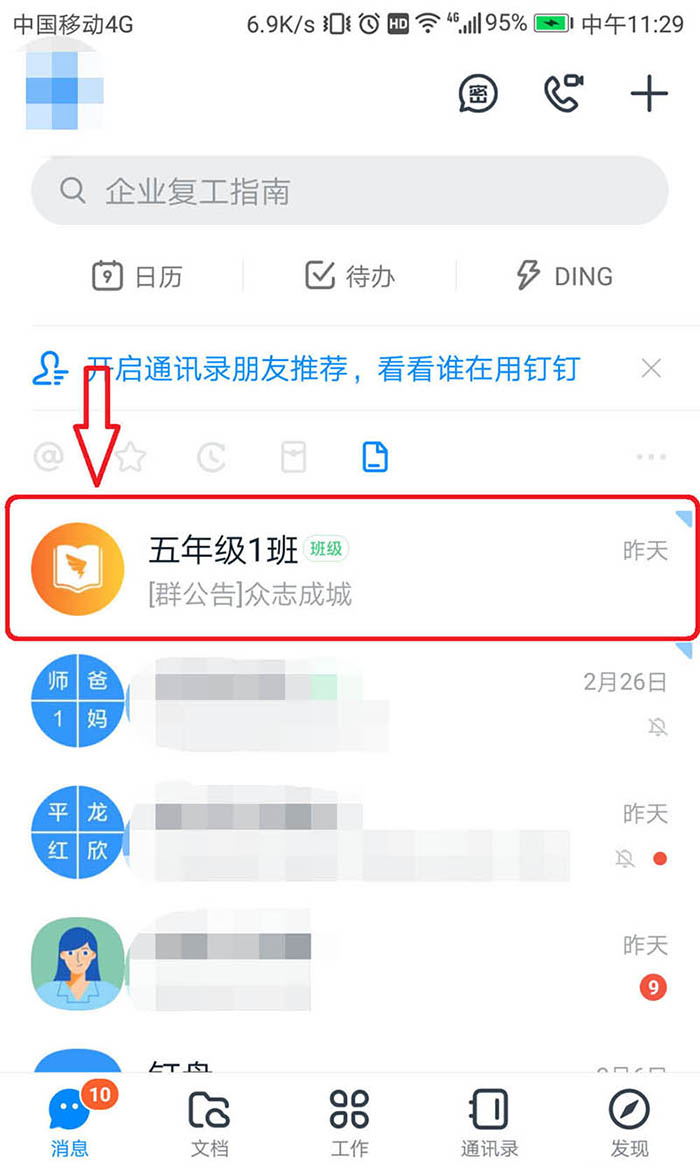Image resolution: width=700 pixels, height=1169 pixels.
Task: Tap the plus add button
Action: pyautogui.click(x=648, y=94)
